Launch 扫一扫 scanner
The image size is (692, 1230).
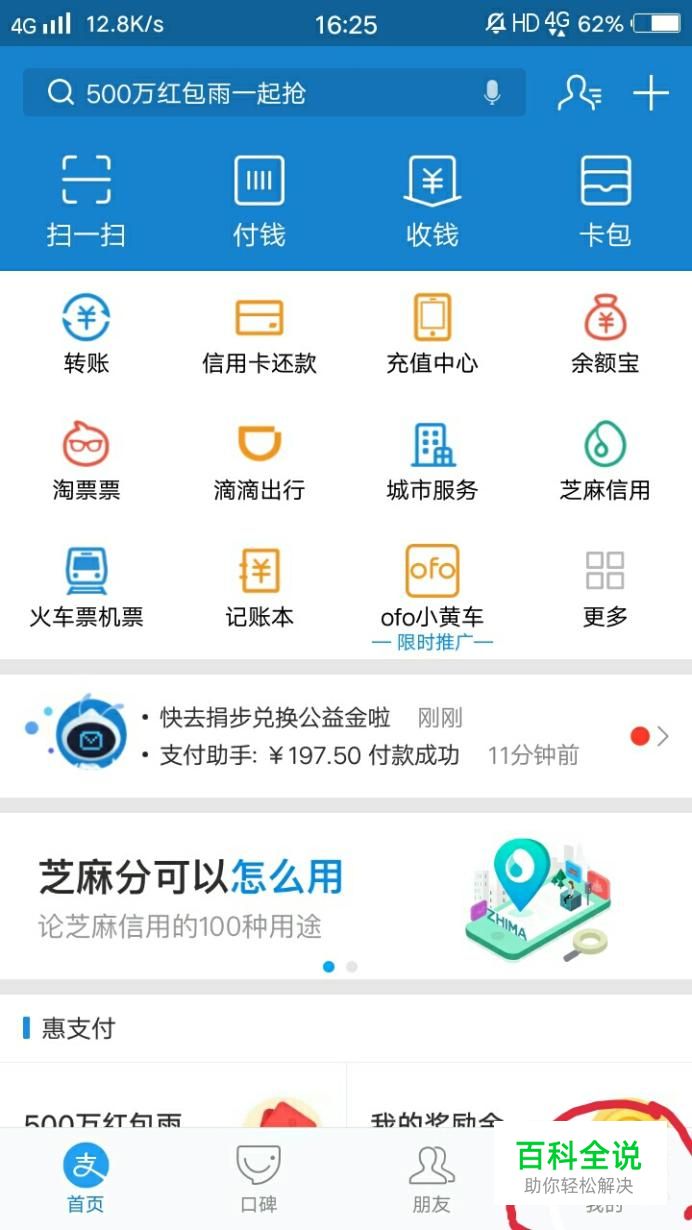click(x=86, y=201)
